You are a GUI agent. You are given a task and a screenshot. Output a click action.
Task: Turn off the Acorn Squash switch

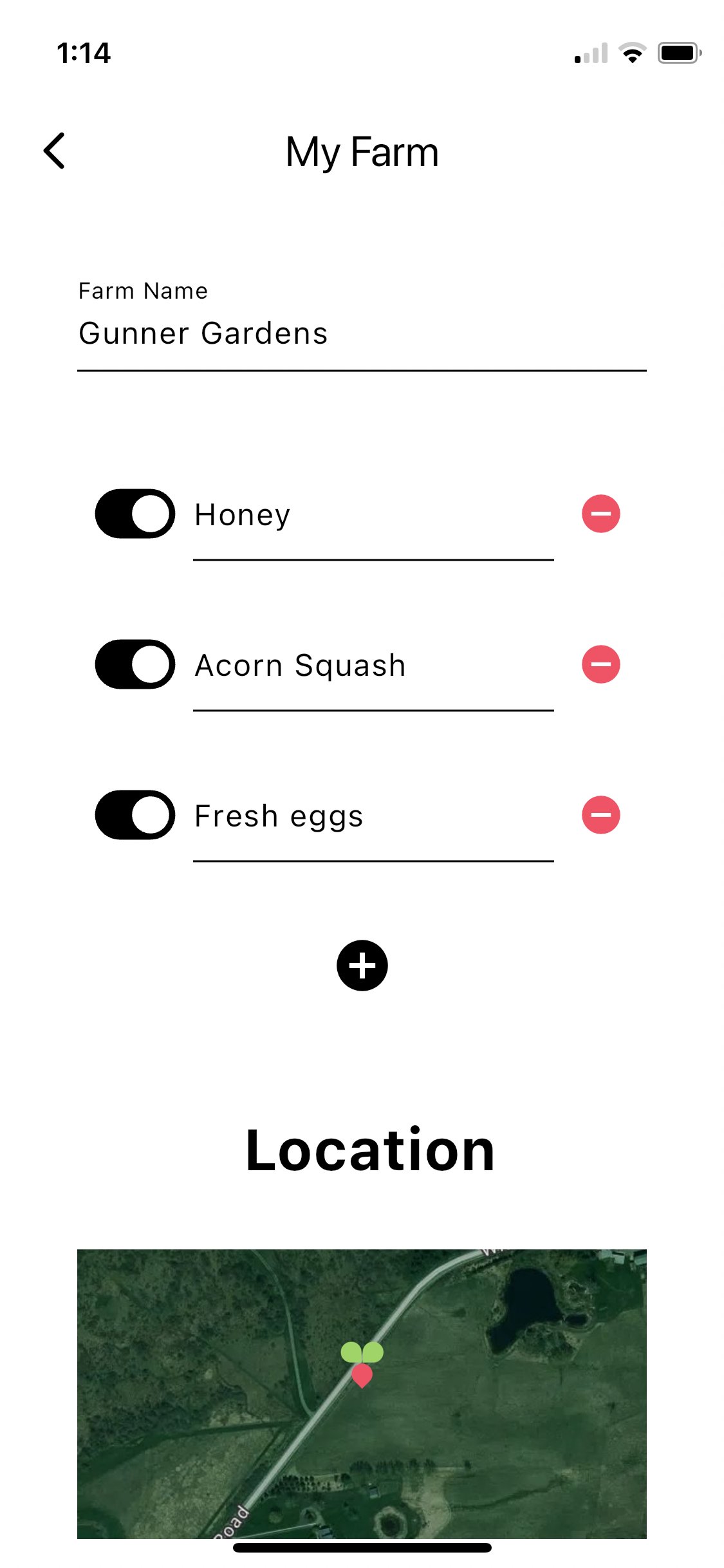coord(135,664)
